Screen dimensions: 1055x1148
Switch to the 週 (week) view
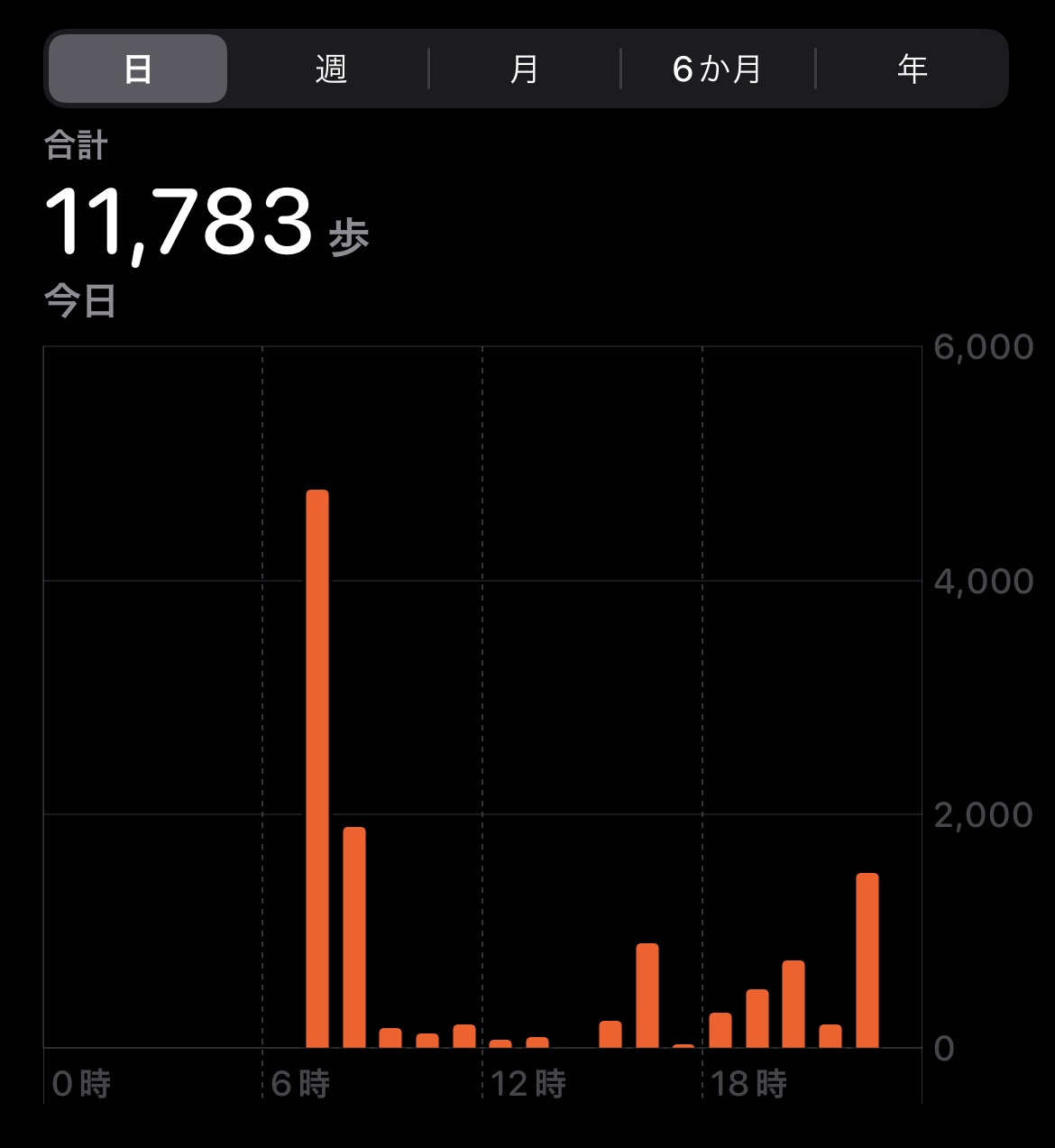(331, 69)
